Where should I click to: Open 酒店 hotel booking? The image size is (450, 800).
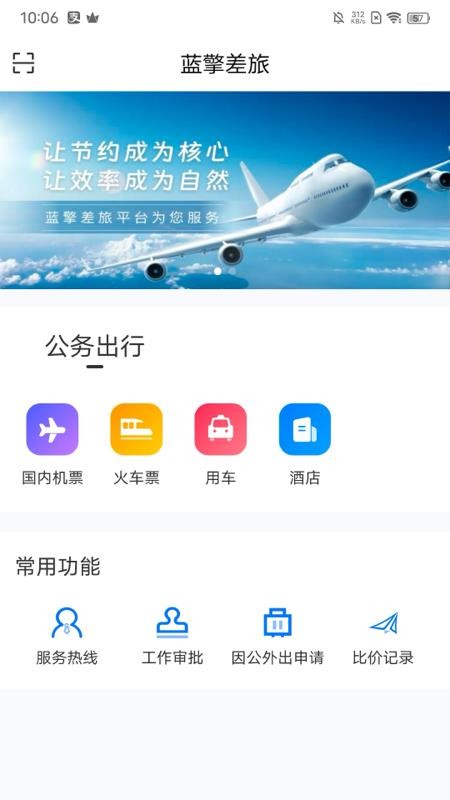pos(305,444)
